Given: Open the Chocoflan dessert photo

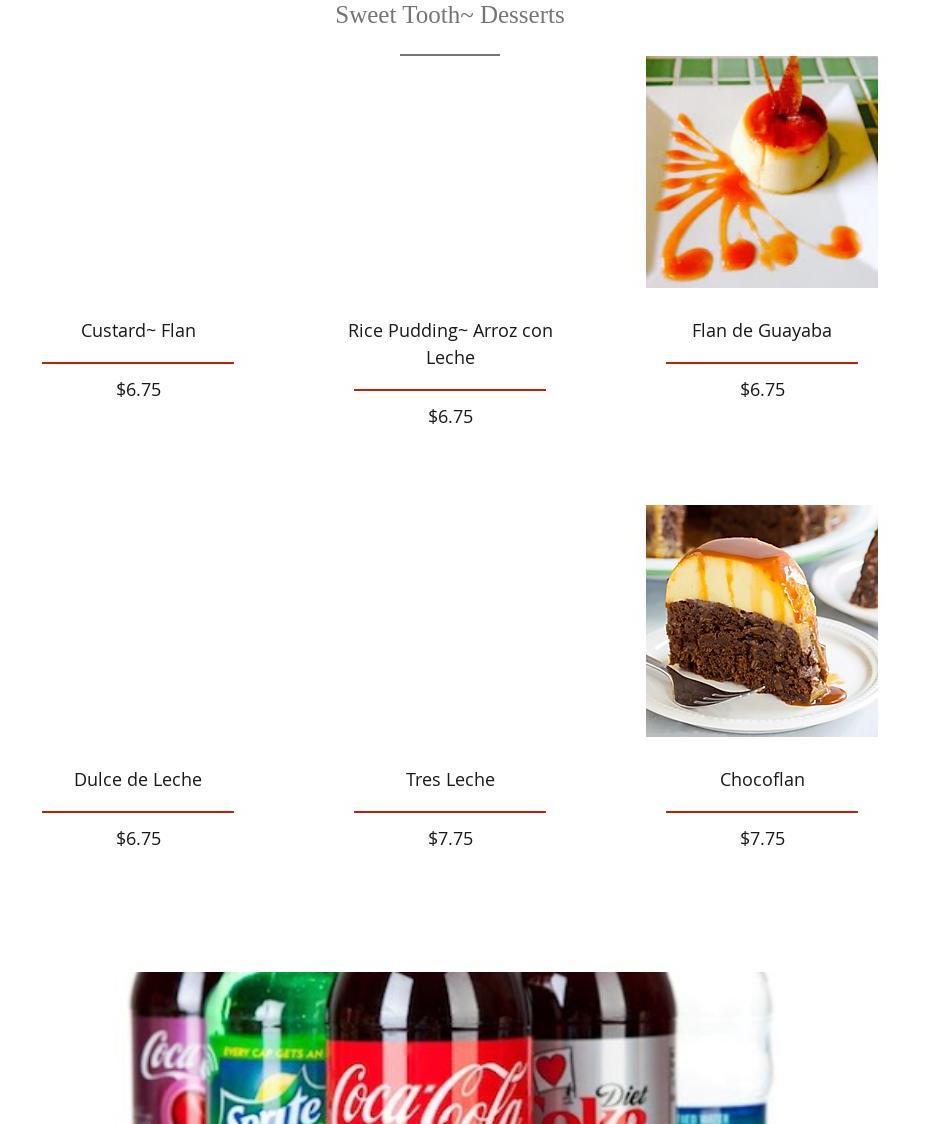Looking at the screenshot, I should [761, 621].
